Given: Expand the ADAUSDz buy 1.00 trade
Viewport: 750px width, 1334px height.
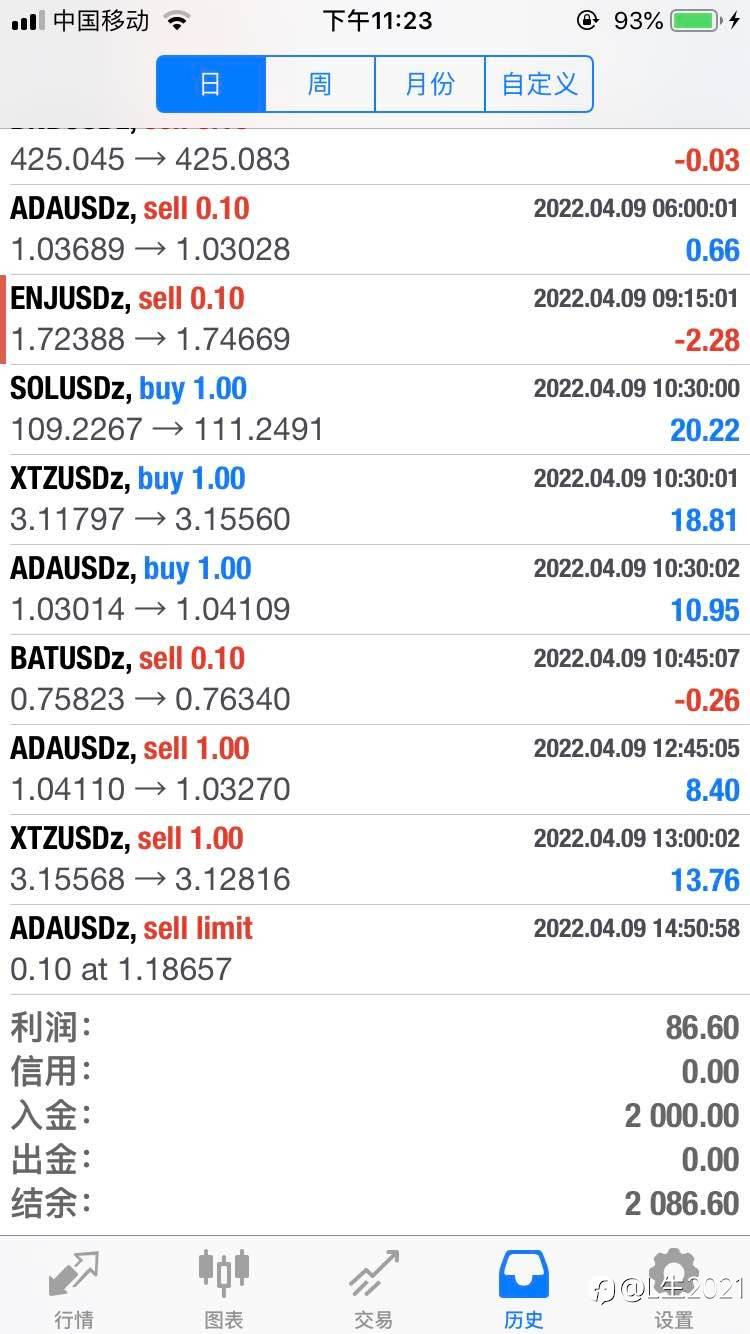Looking at the screenshot, I should coord(375,589).
